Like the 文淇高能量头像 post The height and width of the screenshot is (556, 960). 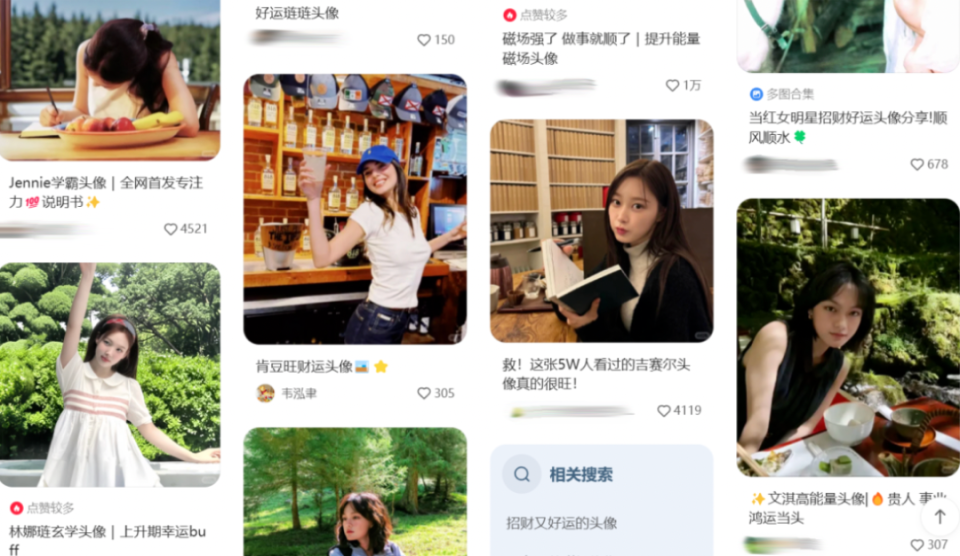918,545
